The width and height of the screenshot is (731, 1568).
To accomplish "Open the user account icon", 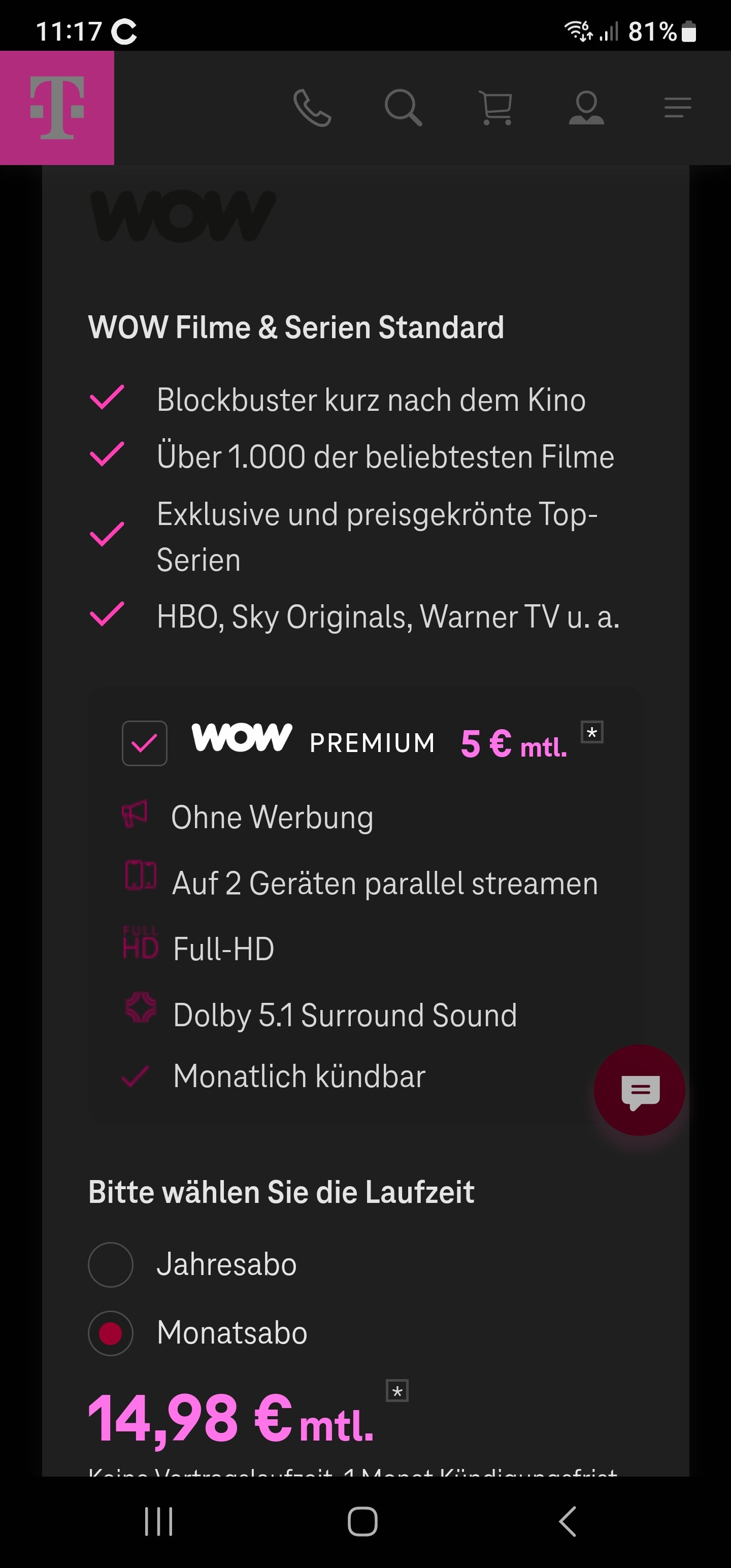I will [x=586, y=108].
